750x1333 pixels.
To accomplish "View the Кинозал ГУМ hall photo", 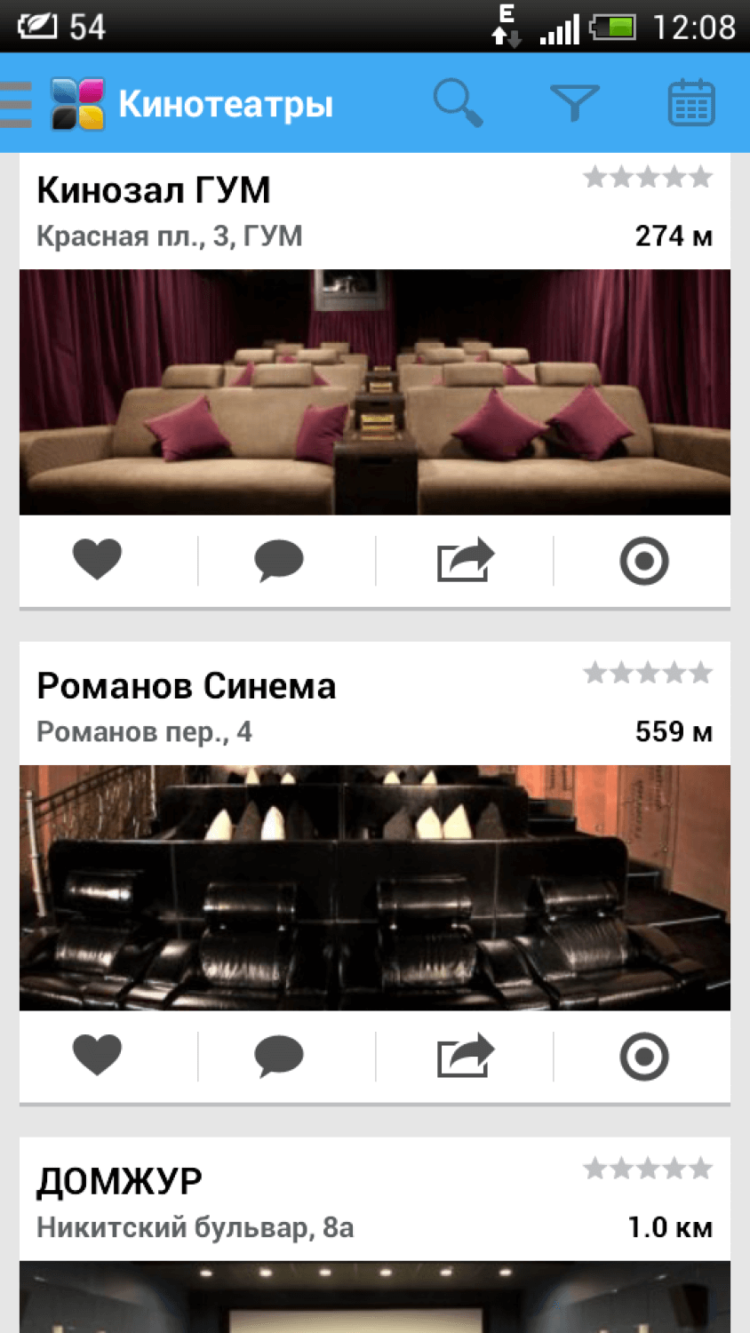I will (375, 391).
